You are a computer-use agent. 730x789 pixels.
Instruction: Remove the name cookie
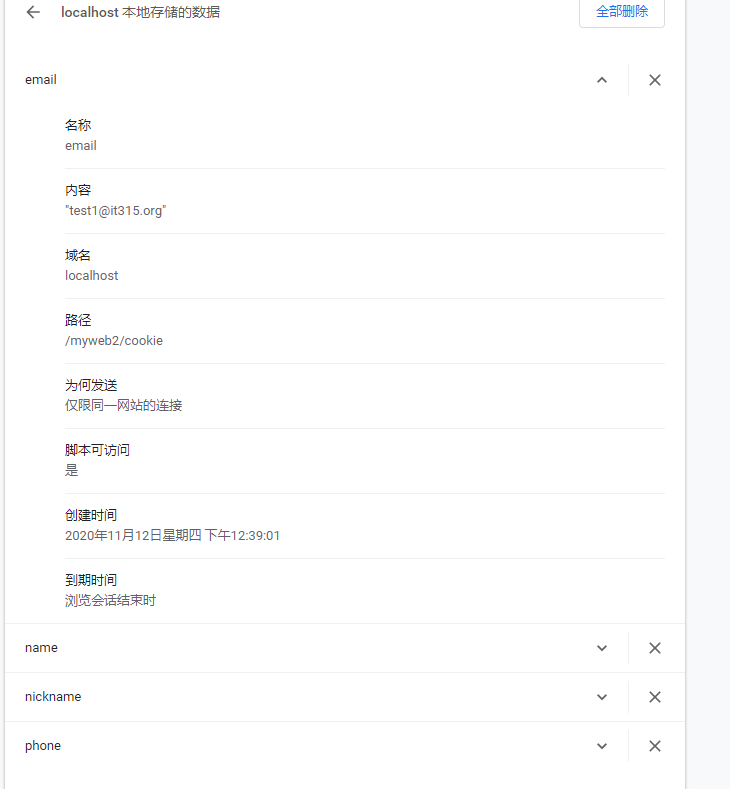coord(655,648)
